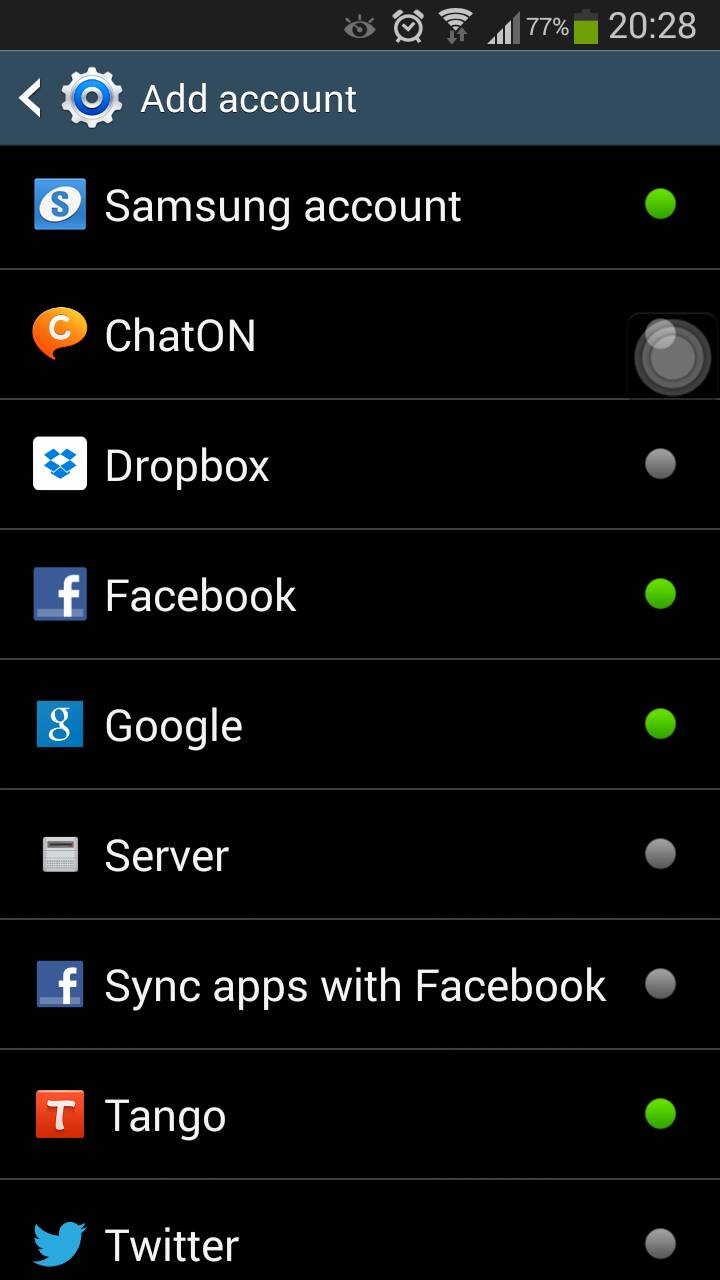Select the Server account type
Image resolution: width=720 pixels, height=1280 pixels.
(360, 854)
